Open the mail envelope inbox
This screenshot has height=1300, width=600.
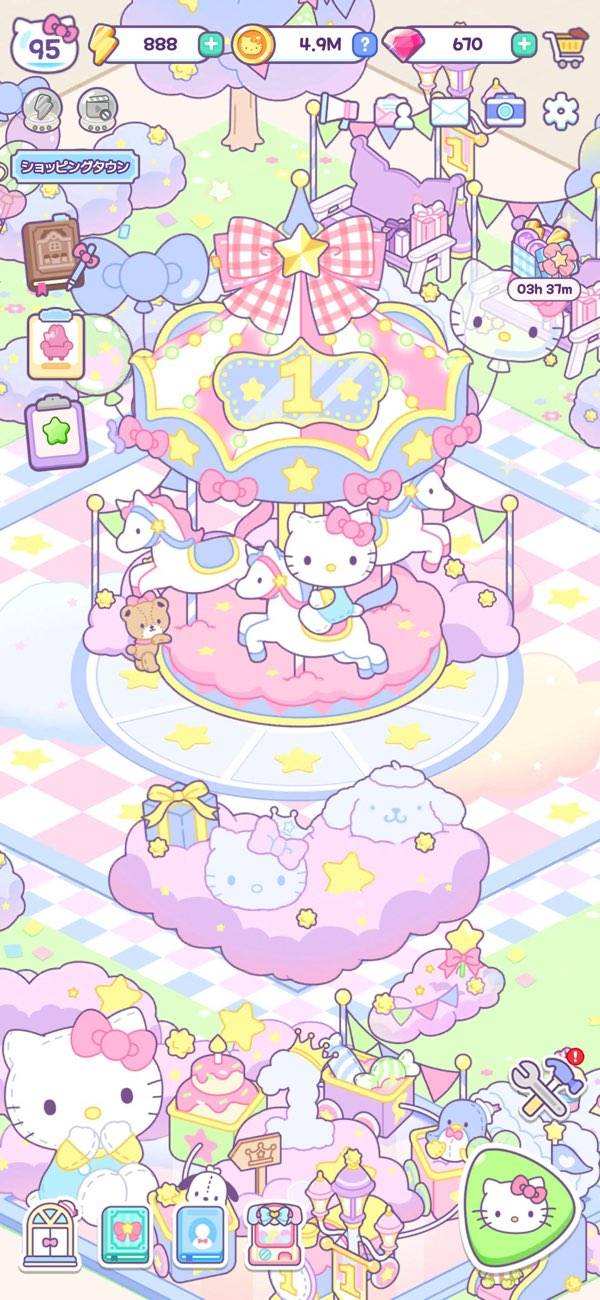(449, 111)
